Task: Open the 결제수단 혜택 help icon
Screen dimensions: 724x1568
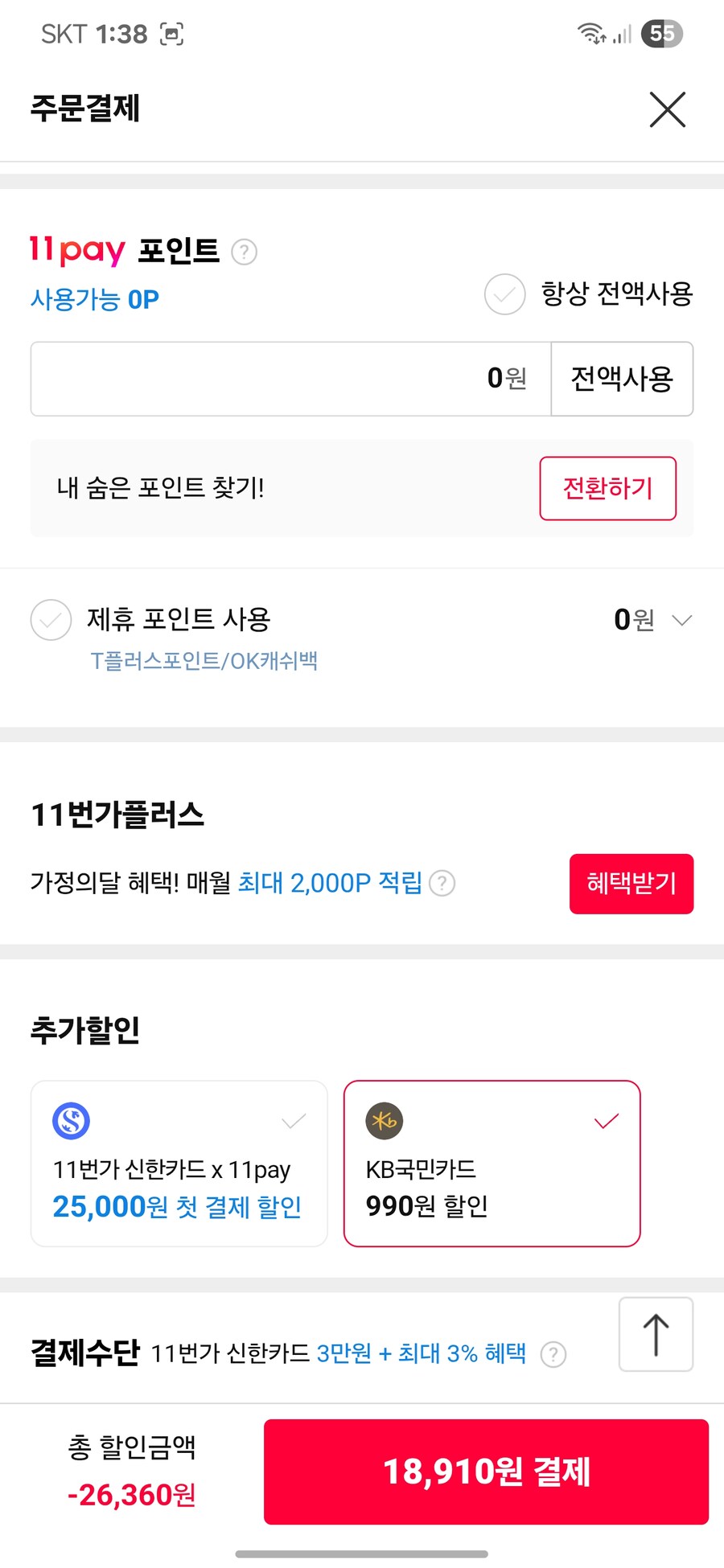Action: [553, 1355]
